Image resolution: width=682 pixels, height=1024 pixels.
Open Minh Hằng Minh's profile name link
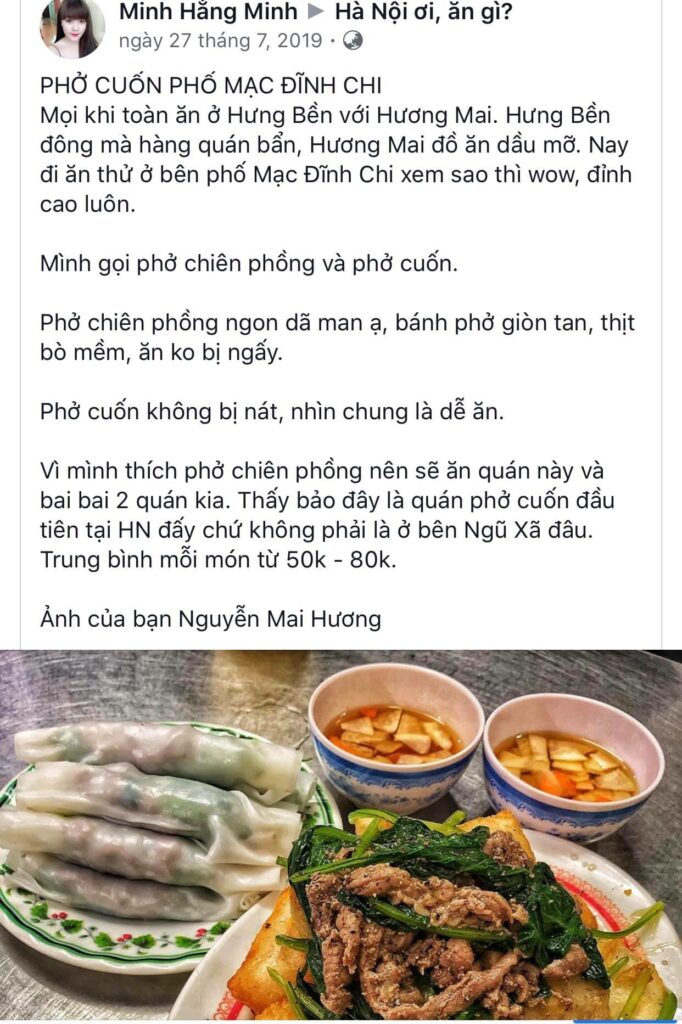tap(208, 12)
